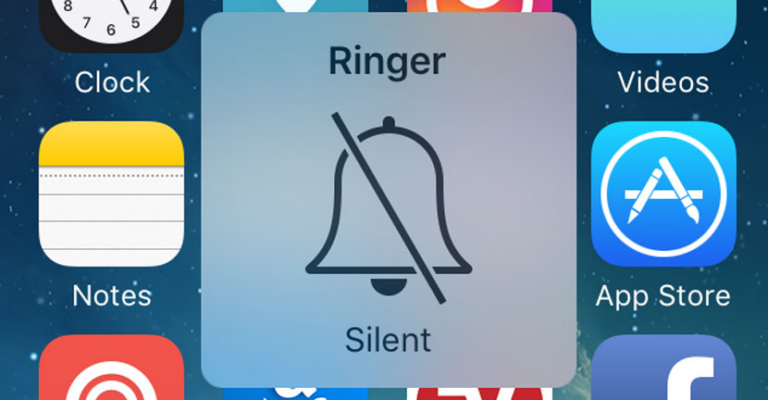The image size is (768, 400).
Task: Open the Notes app
Action: tap(111, 193)
